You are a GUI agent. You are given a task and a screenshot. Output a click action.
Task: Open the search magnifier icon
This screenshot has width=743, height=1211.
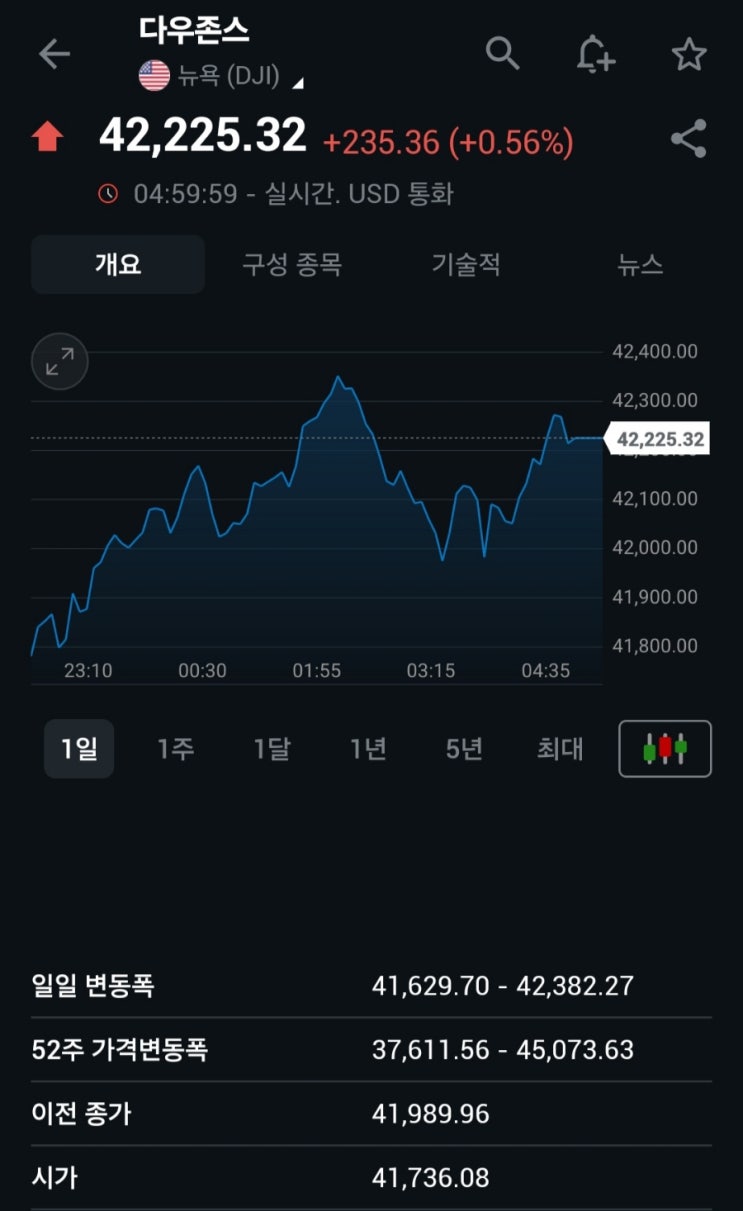click(x=502, y=53)
